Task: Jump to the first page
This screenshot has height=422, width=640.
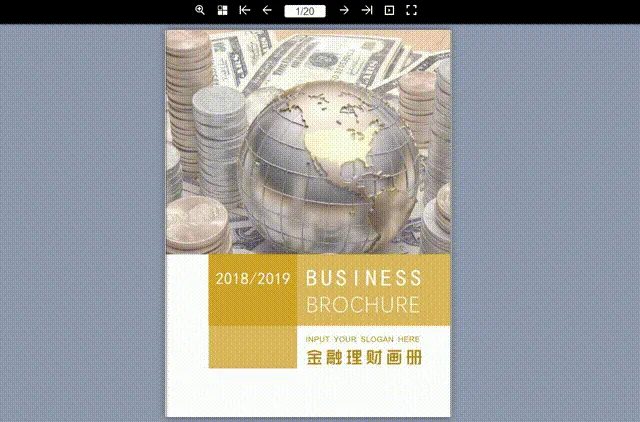Action: (x=245, y=10)
